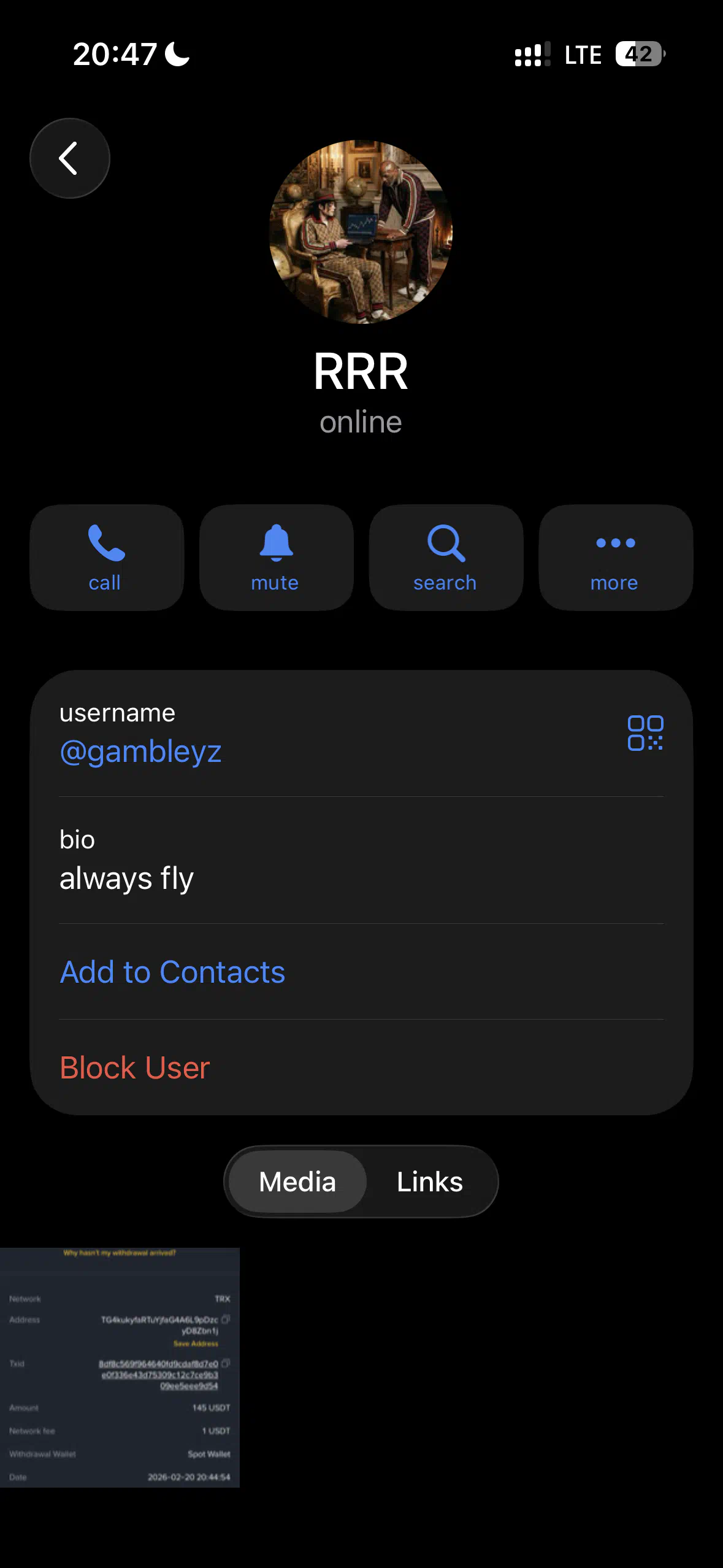The width and height of the screenshot is (723, 1568).
Task: Search in this conversation
Action: coord(446,557)
